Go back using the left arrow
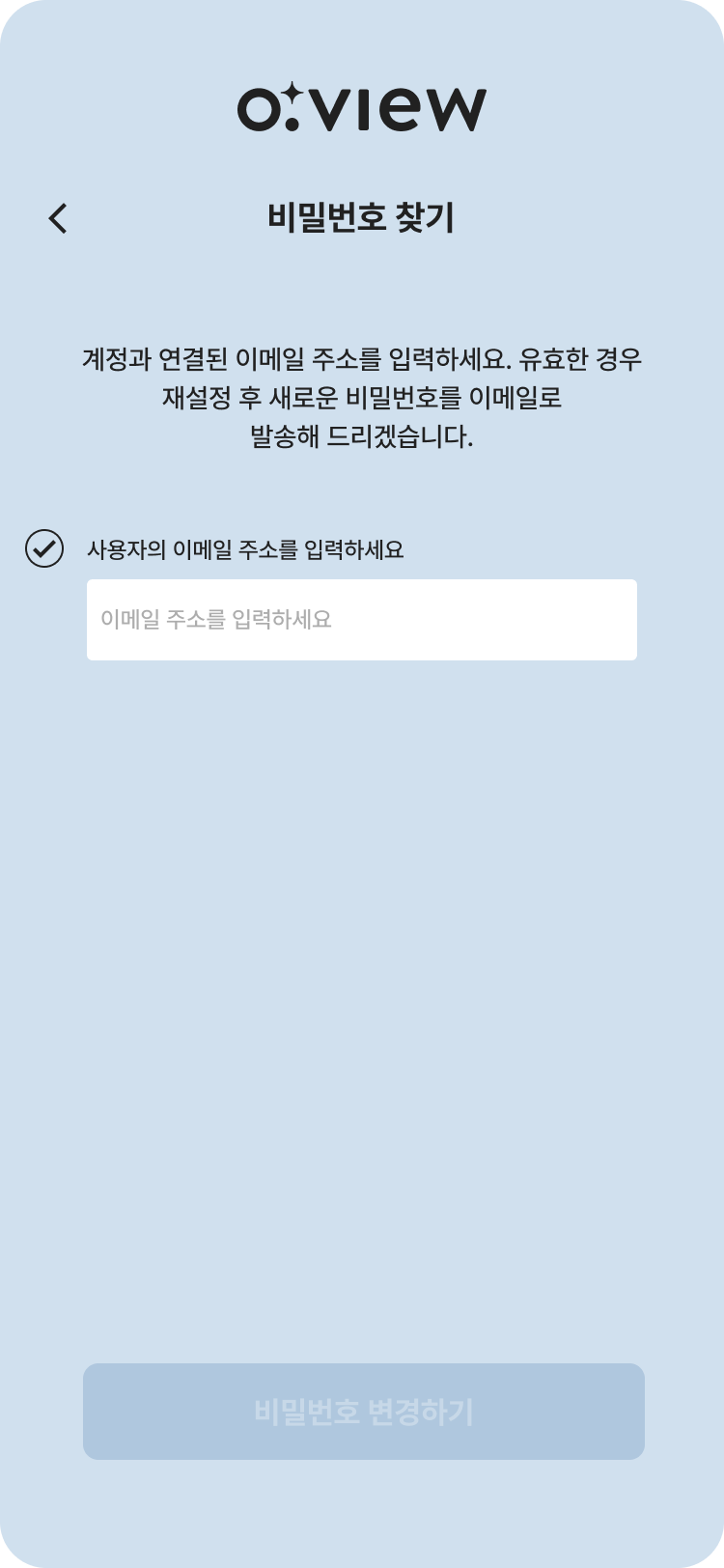The image size is (724, 1568). (x=58, y=218)
